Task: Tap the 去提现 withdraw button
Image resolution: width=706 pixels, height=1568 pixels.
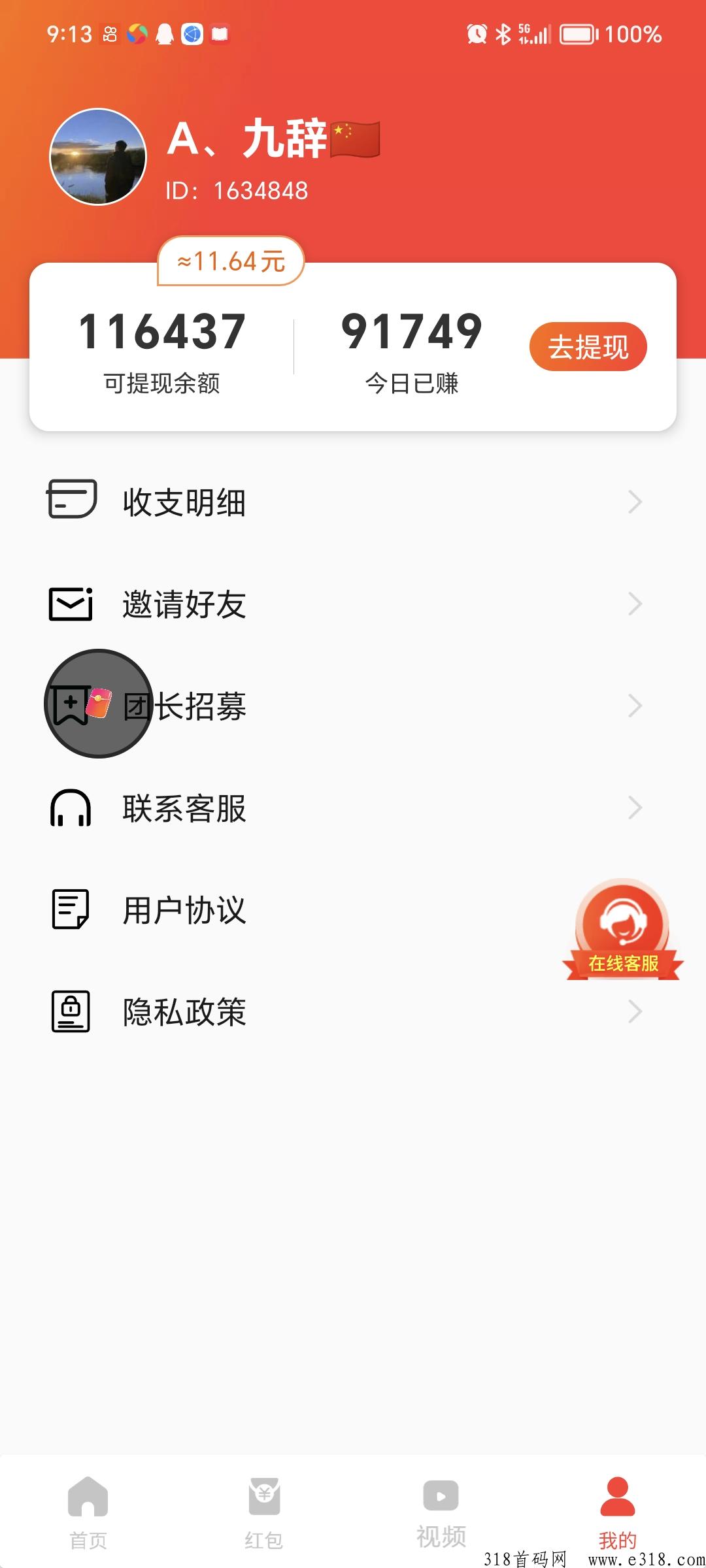Action: (x=588, y=346)
